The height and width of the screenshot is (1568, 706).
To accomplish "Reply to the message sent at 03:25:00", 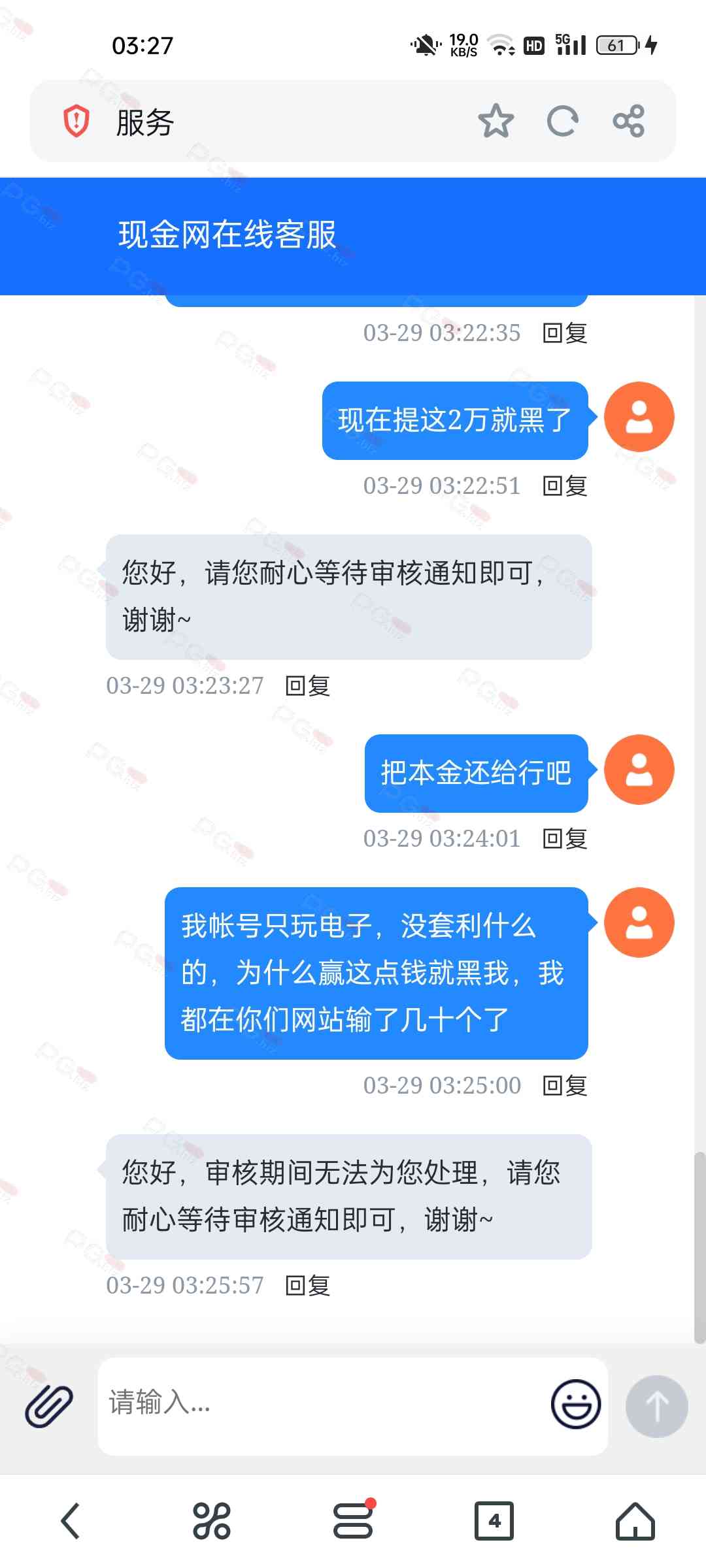I will pos(565,1086).
